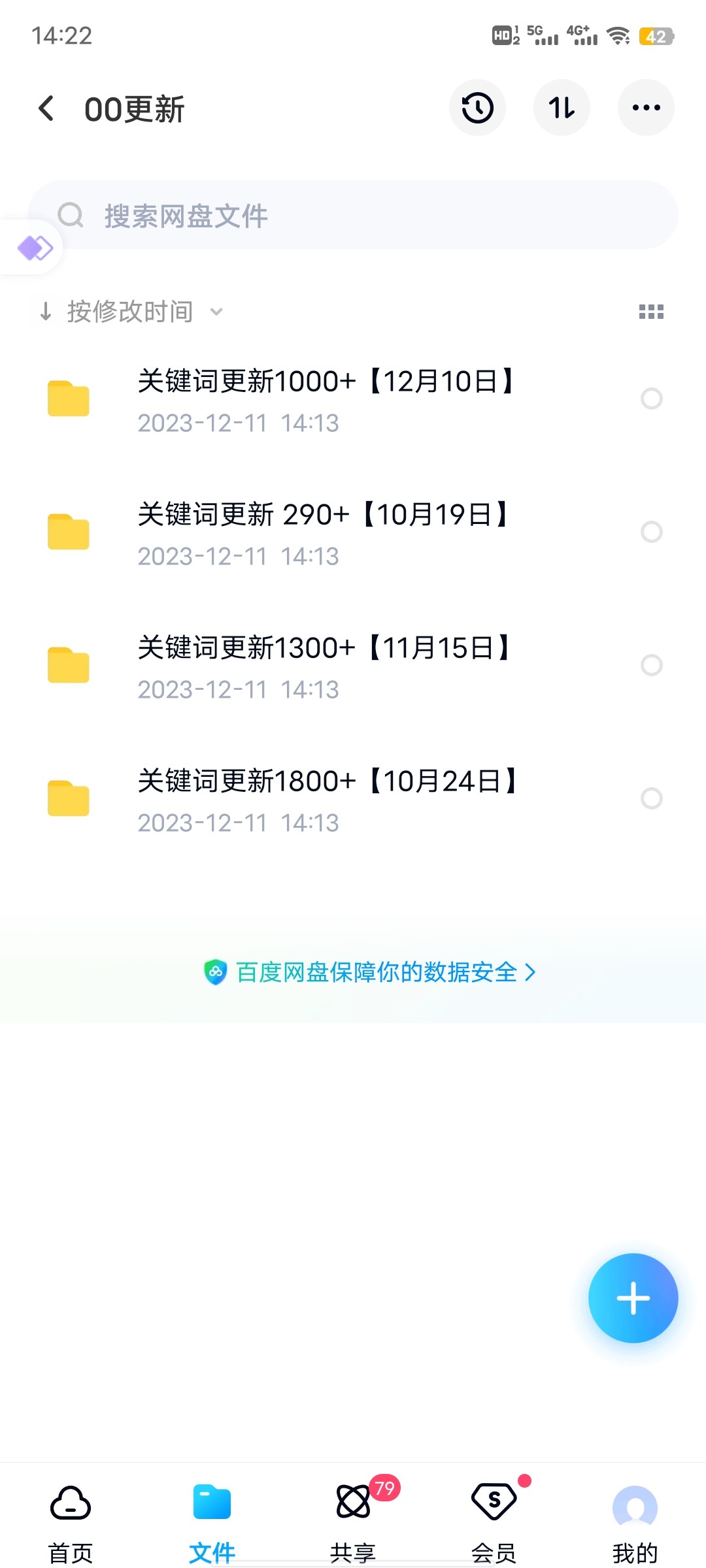The height and width of the screenshot is (1568, 706).
Task: Select the 关键词更新 290+【10月19日】 folder circle
Action: [x=651, y=532]
